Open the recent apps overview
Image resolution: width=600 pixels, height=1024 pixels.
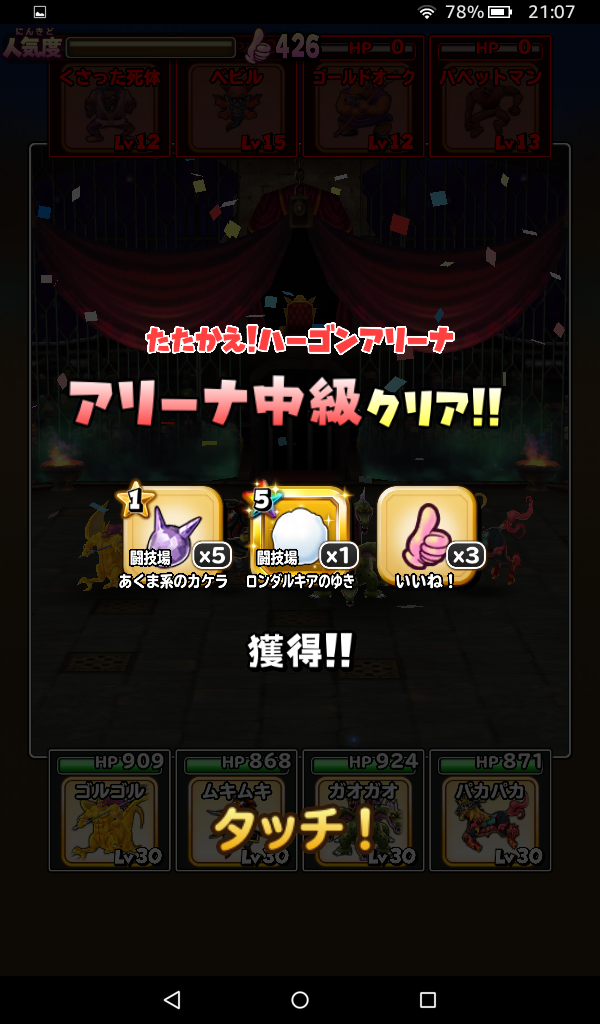point(428,999)
